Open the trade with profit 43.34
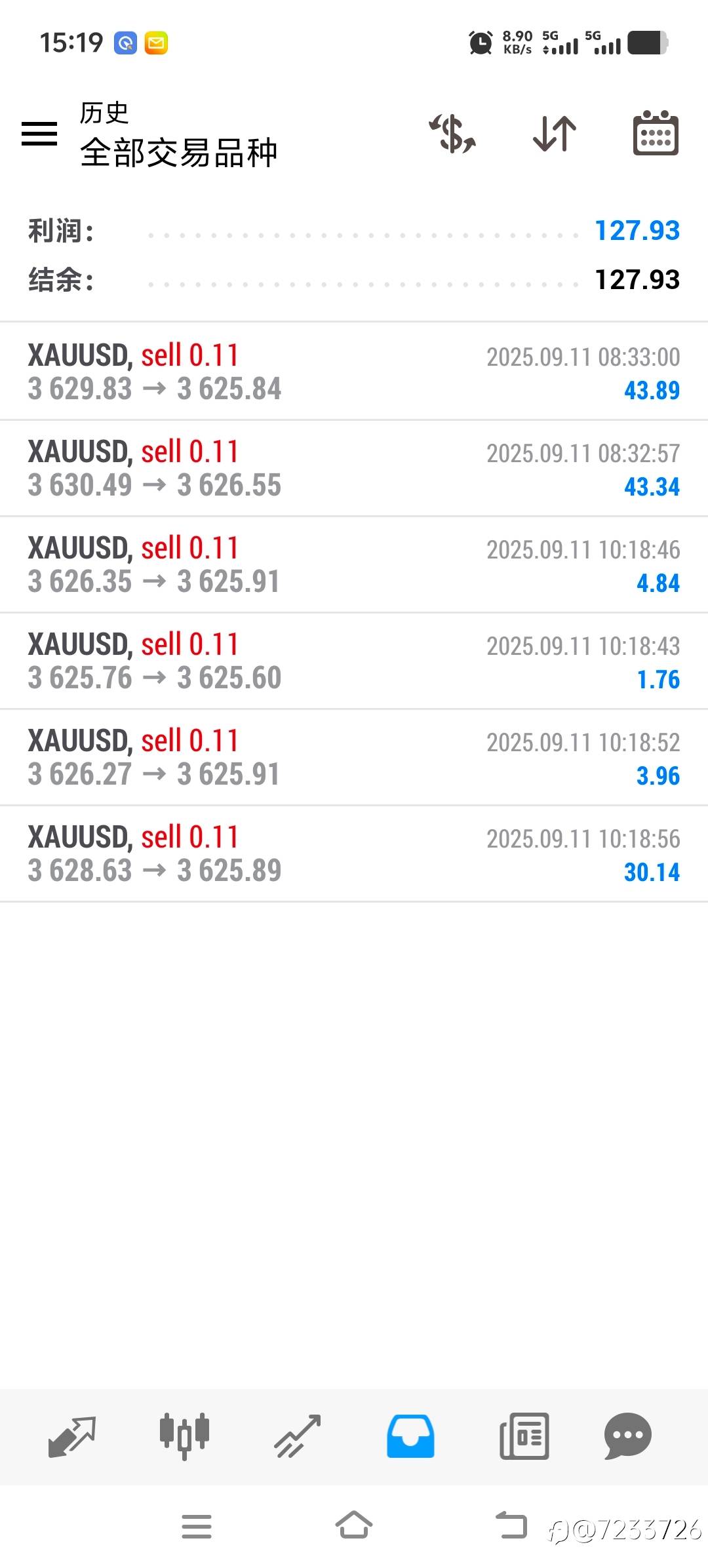Viewport: 708px width, 1568px height. pos(354,468)
